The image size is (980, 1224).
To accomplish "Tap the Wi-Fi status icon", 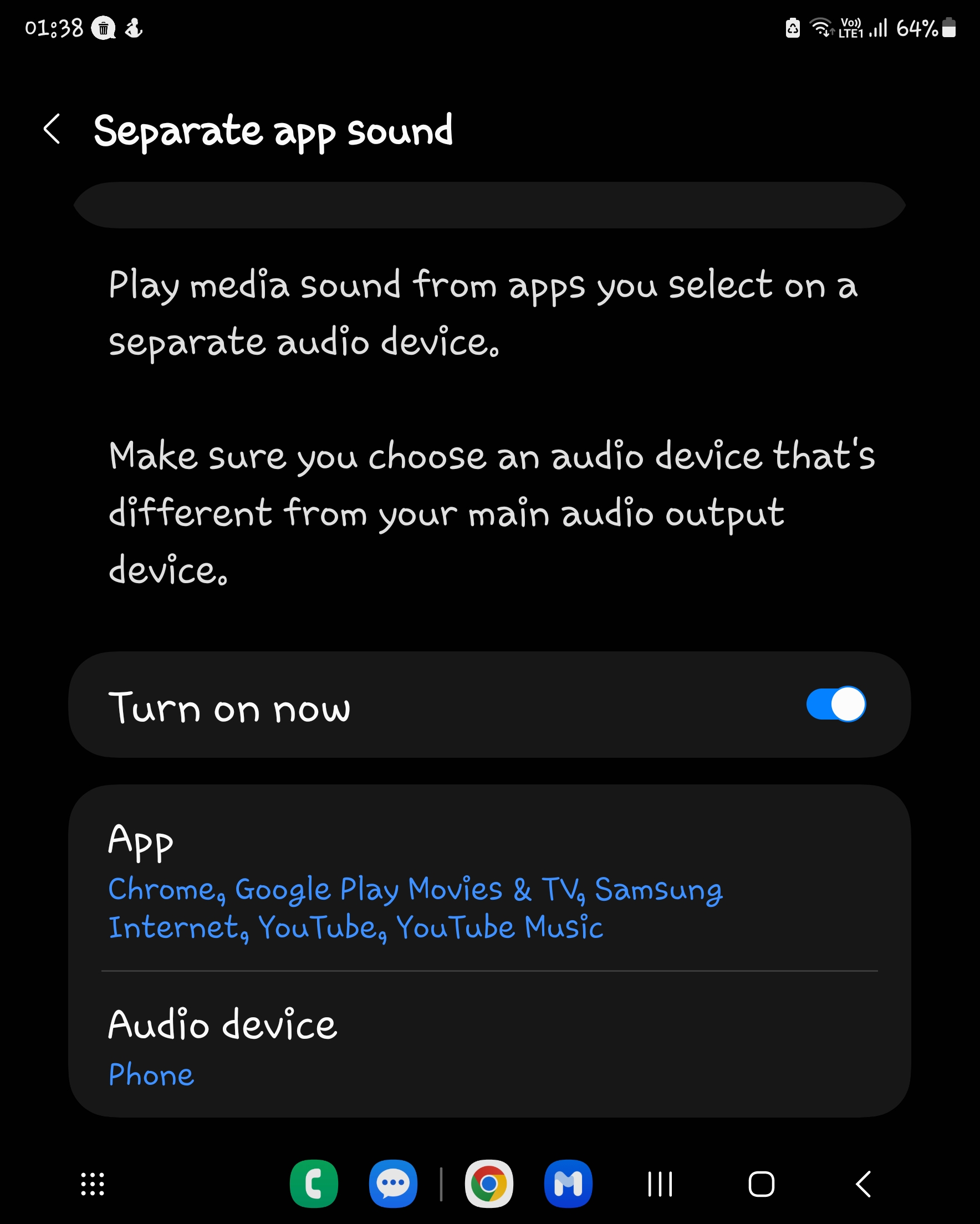I will click(x=823, y=27).
